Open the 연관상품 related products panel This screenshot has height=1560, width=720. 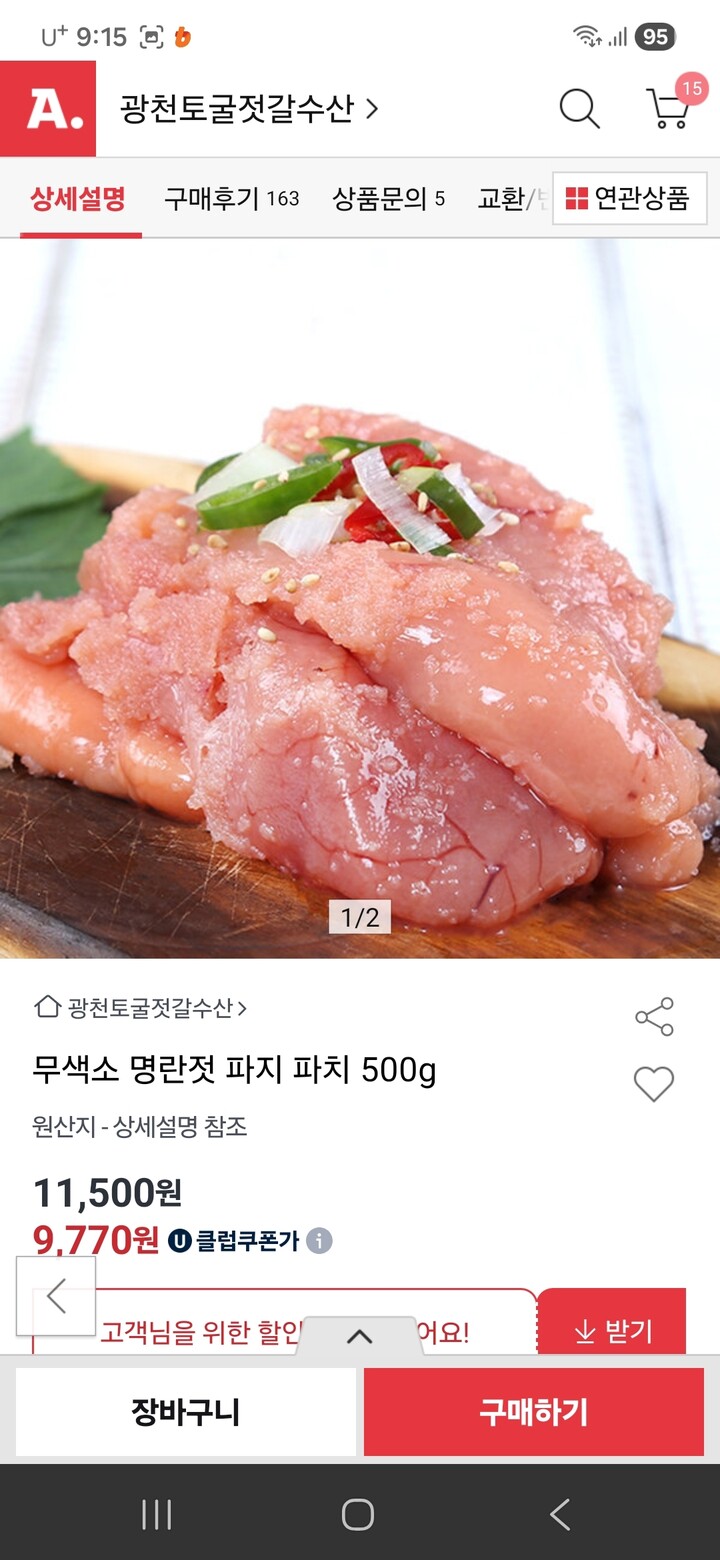pyautogui.click(x=630, y=199)
